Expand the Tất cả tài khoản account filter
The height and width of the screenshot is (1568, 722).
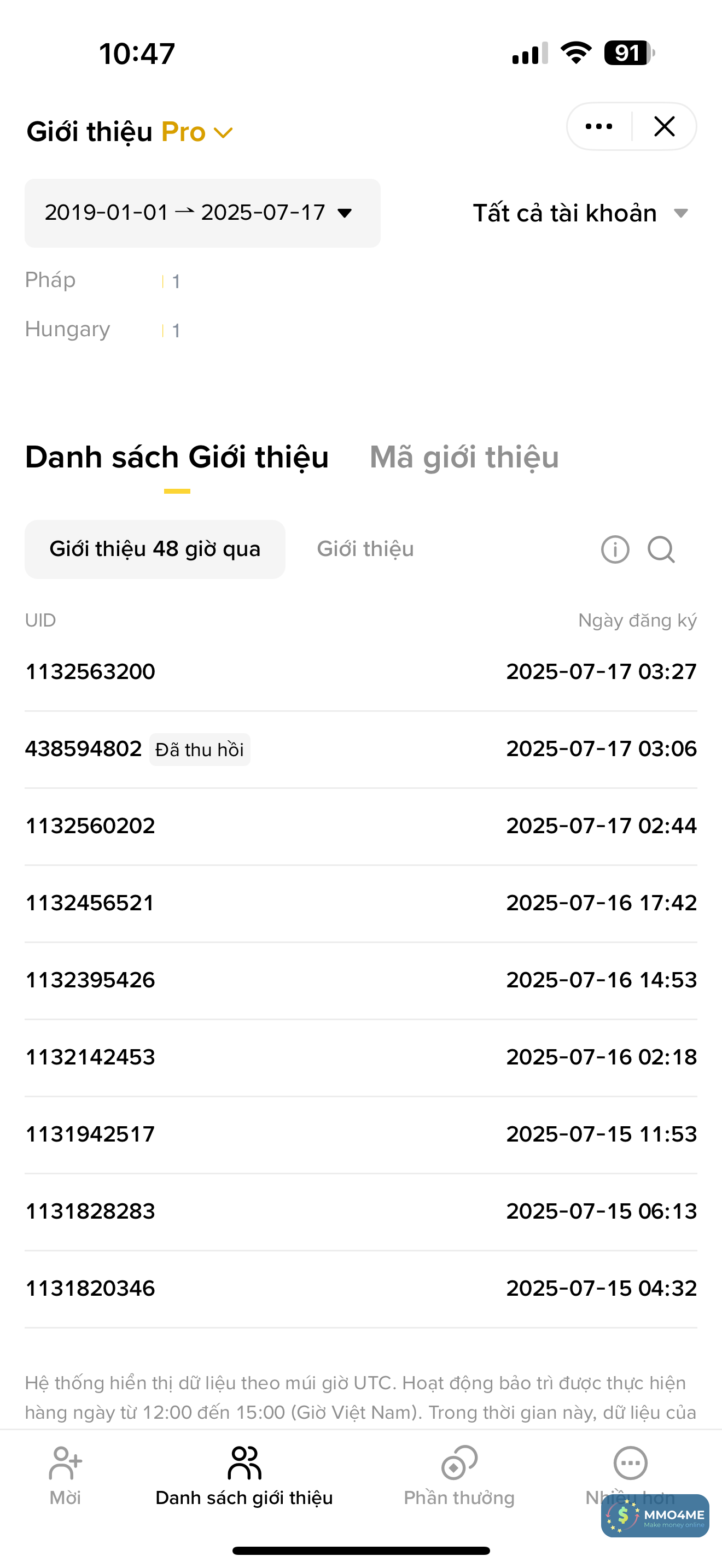[581, 214]
